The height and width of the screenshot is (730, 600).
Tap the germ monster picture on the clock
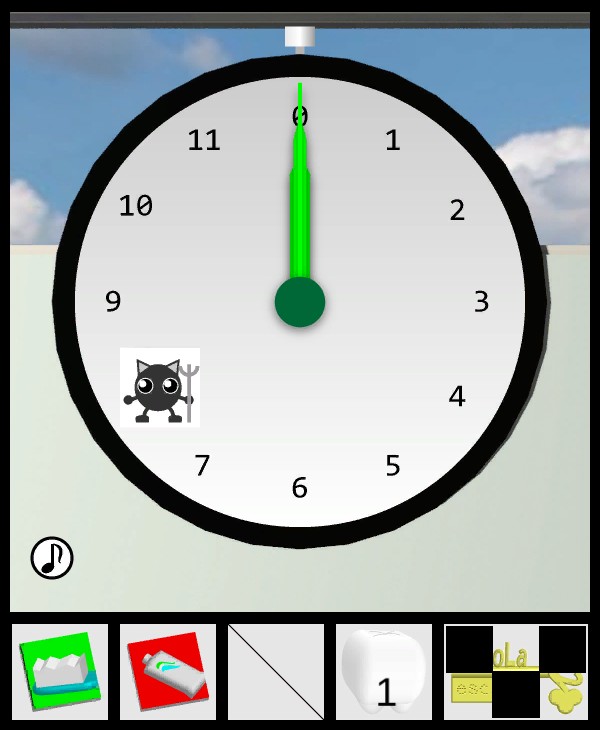(160, 387)
